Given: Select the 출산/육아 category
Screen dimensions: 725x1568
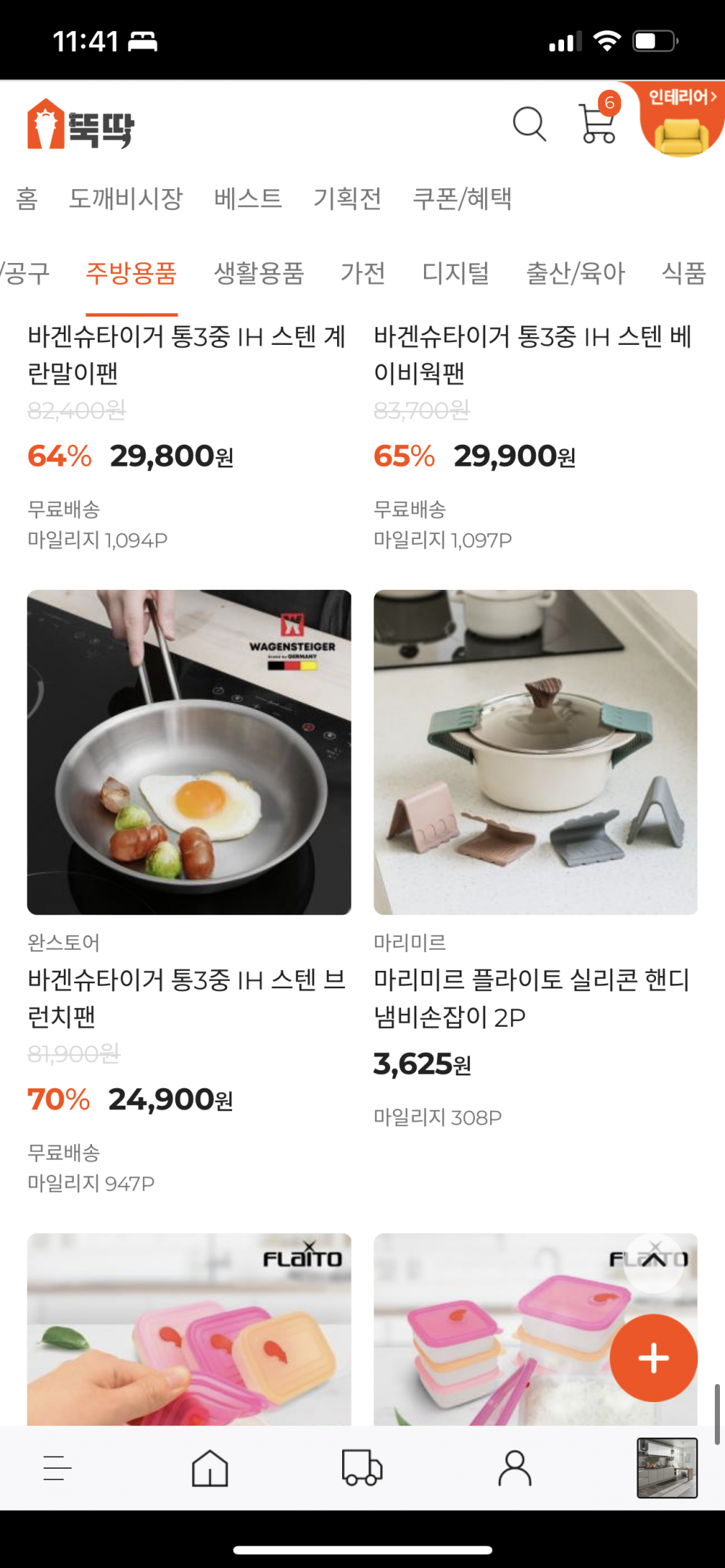Looking at the screenshot, I should tap(575, 274).
